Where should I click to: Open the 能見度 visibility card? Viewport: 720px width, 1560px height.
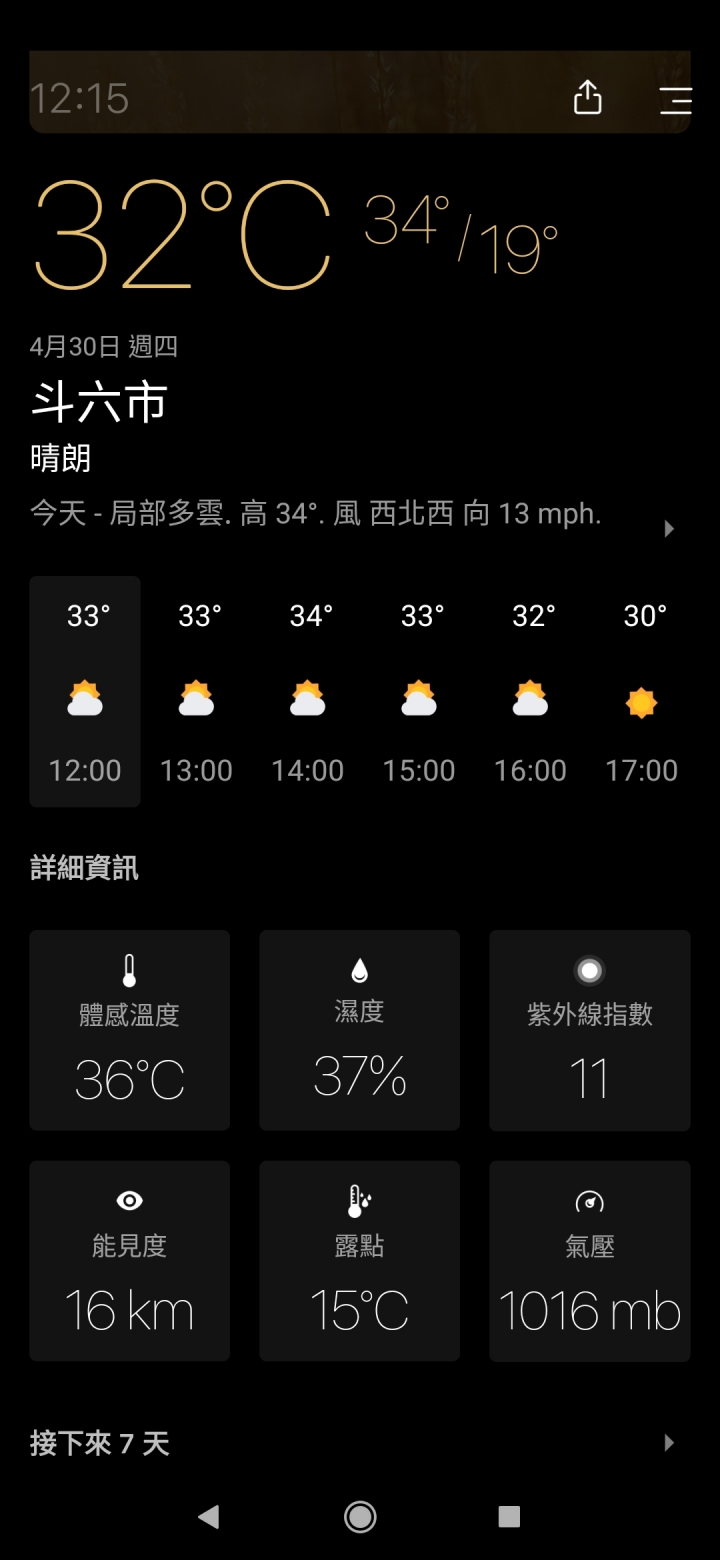click(x=130, y=1261)
